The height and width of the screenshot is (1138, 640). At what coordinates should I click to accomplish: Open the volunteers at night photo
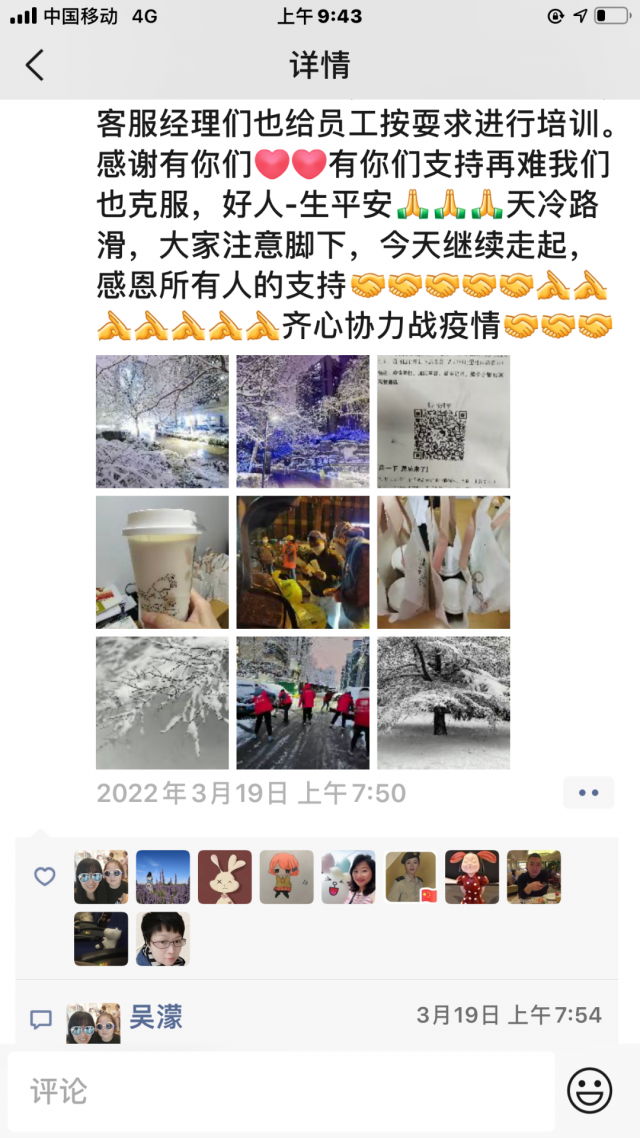303,562
